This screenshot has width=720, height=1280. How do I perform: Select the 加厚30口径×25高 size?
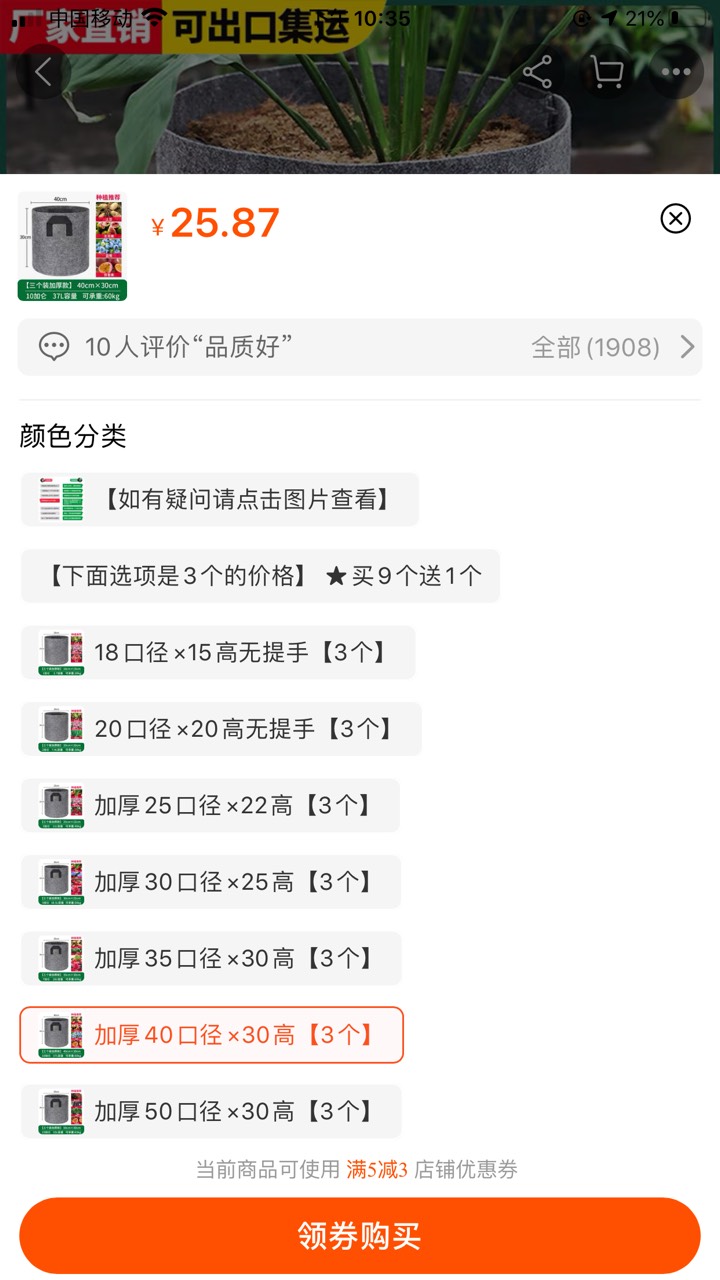click(210, 882)
